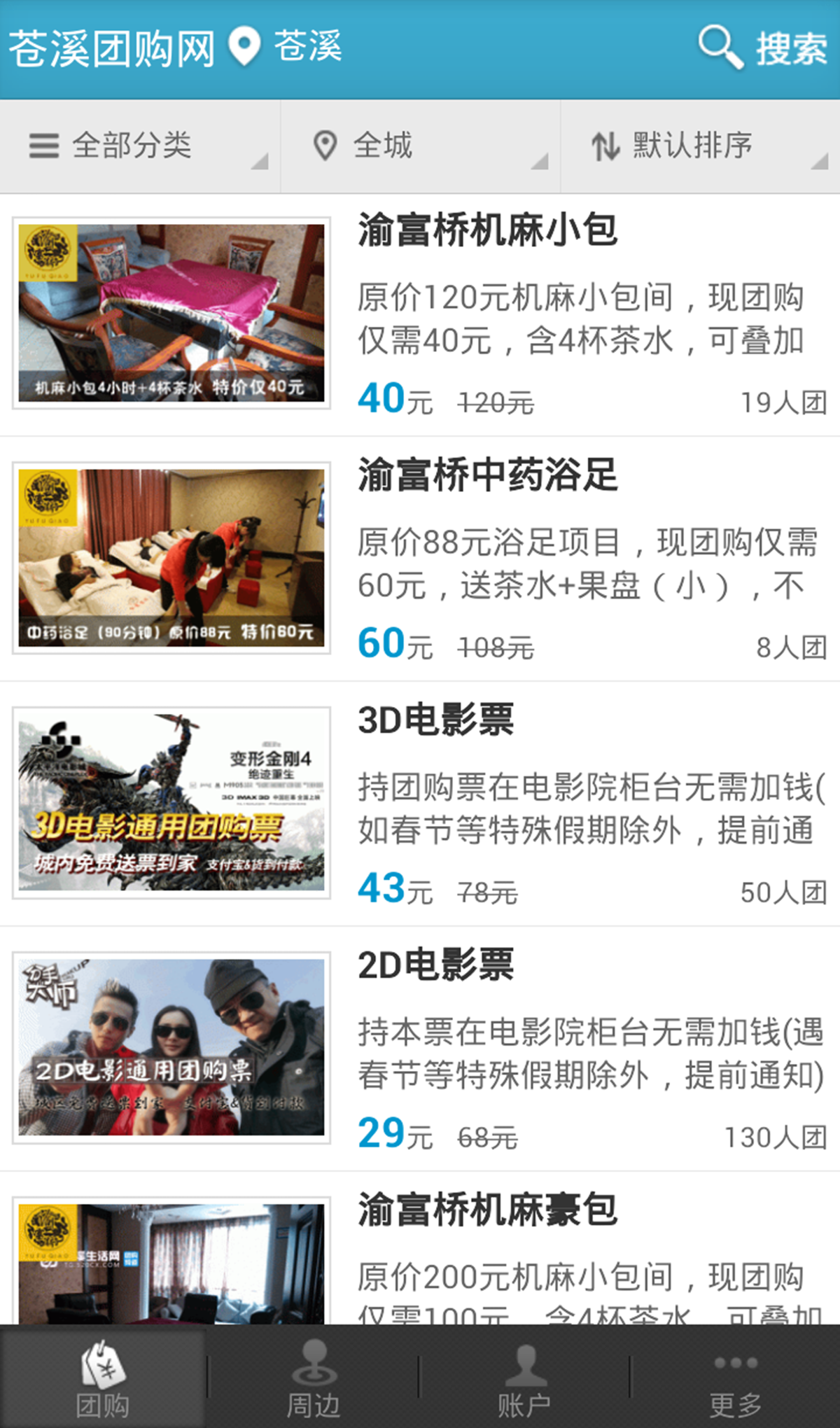Go to the 账户 tab
This screenshot has height=1428, width=840.
click(524, 1377)
